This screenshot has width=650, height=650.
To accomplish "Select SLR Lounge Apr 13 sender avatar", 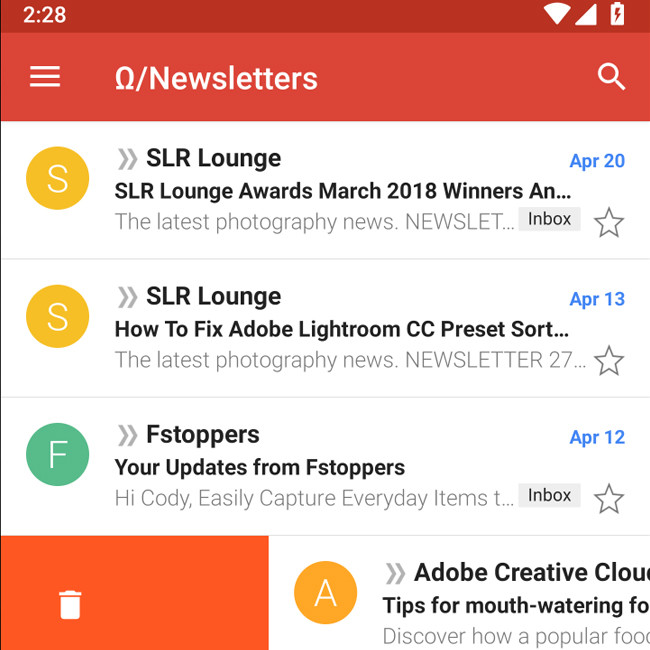I will point(58,317).
